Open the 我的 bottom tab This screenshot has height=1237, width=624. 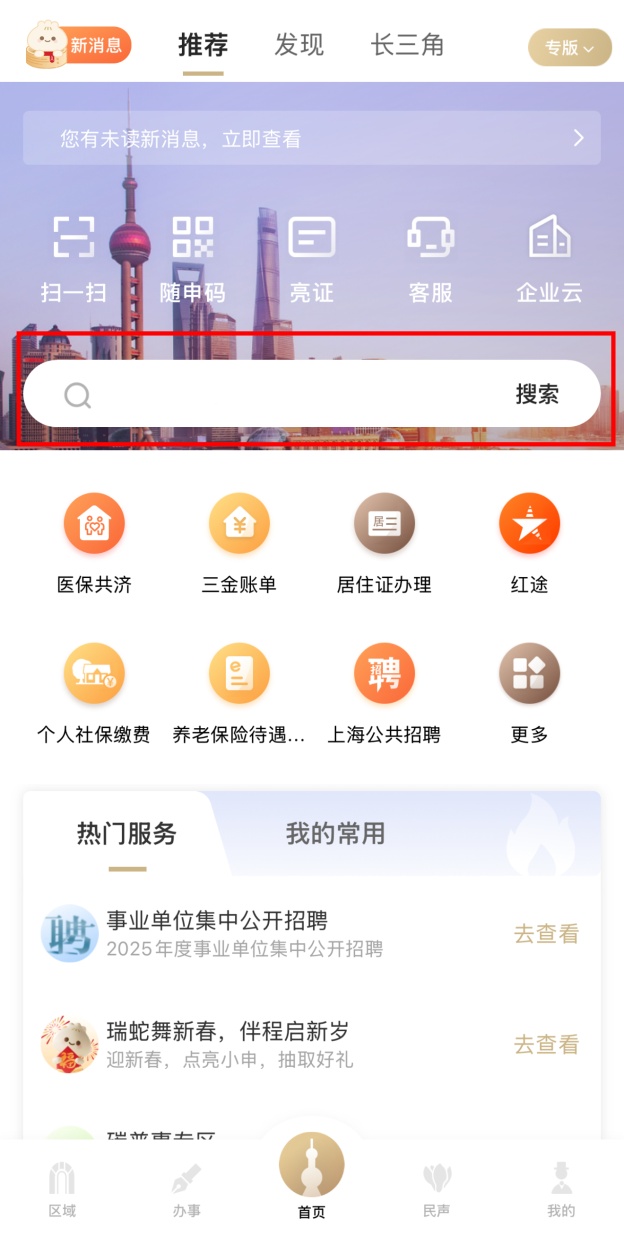(561, 1190)
